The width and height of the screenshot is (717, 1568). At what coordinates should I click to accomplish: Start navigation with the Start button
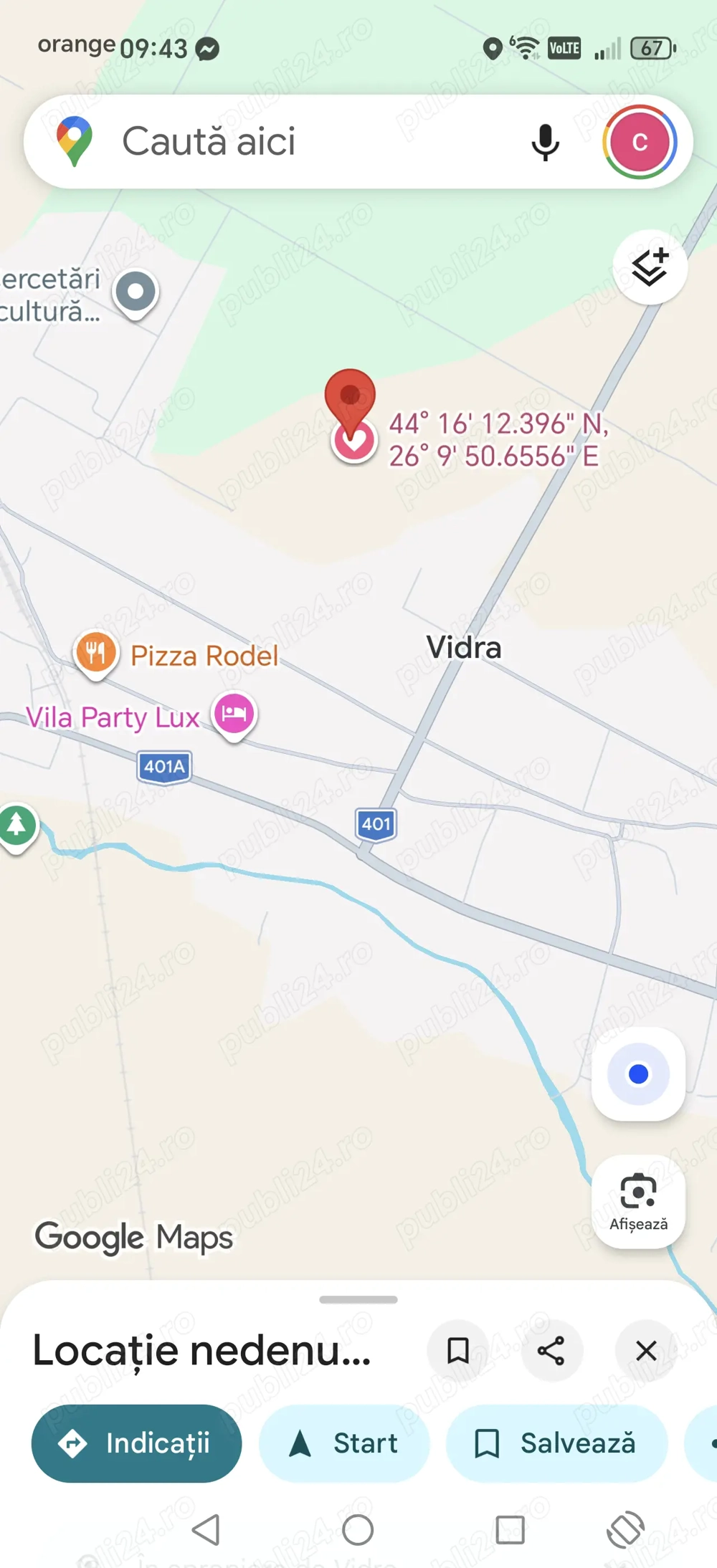point(344,1443)
